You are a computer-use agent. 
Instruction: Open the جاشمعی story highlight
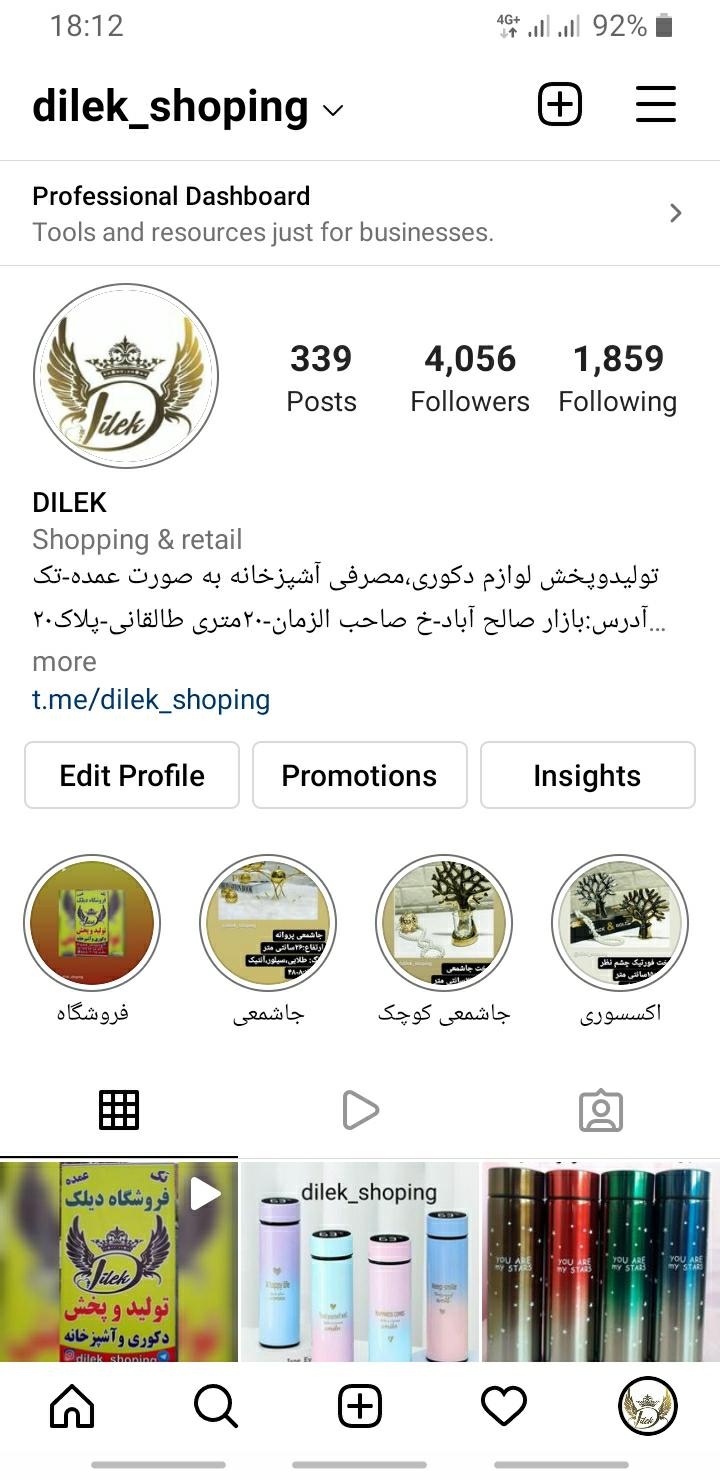(x=268, y=923)
